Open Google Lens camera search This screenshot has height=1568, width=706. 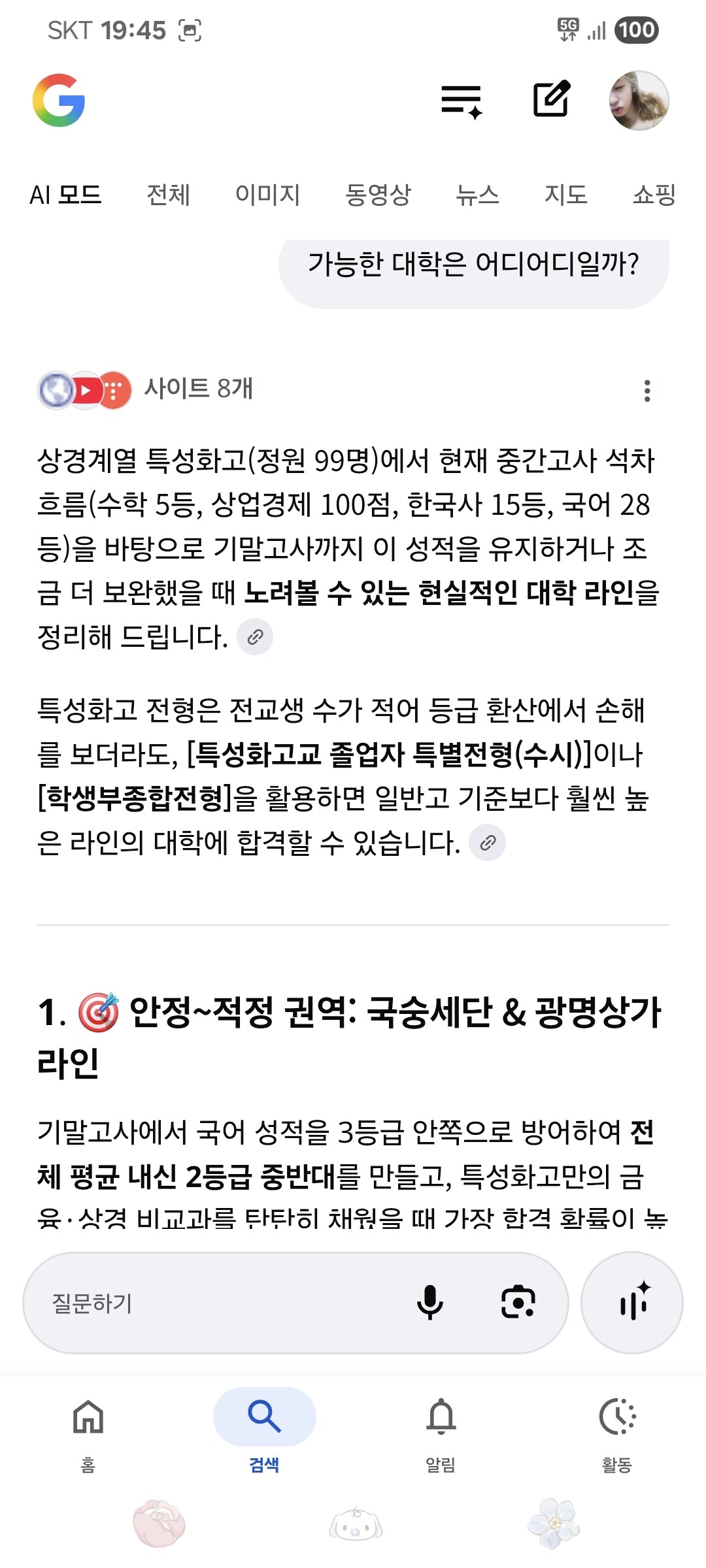pyautogui.click(x=518, y=1303)
